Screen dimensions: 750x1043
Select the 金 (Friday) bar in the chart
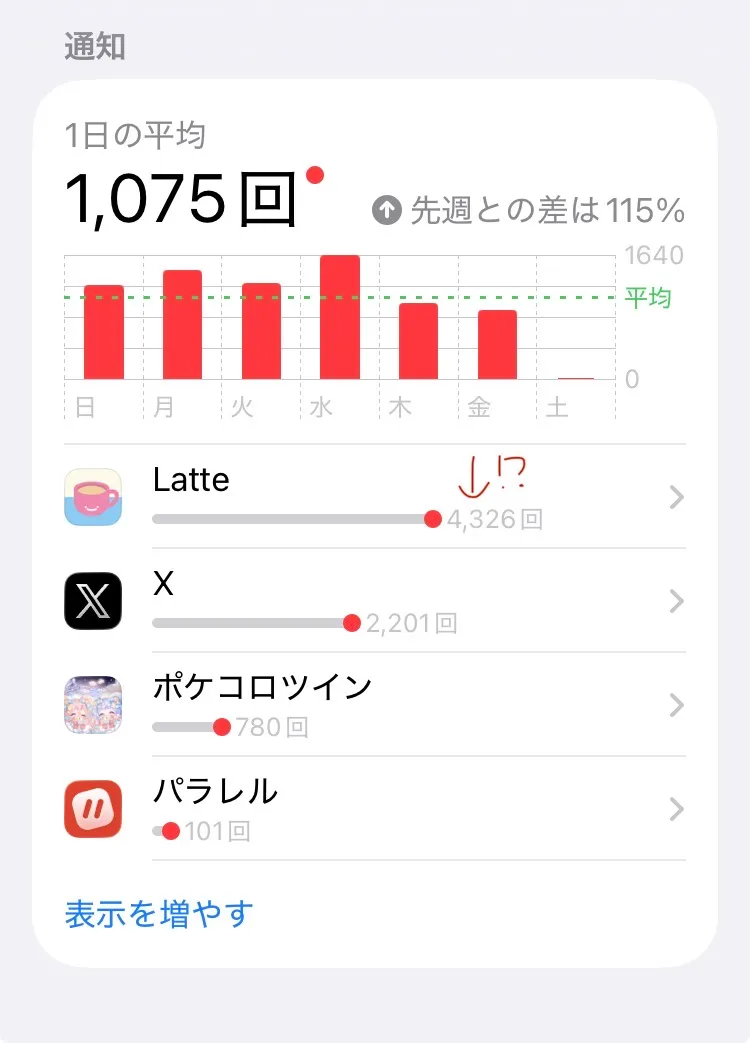[x=497, y=345]
